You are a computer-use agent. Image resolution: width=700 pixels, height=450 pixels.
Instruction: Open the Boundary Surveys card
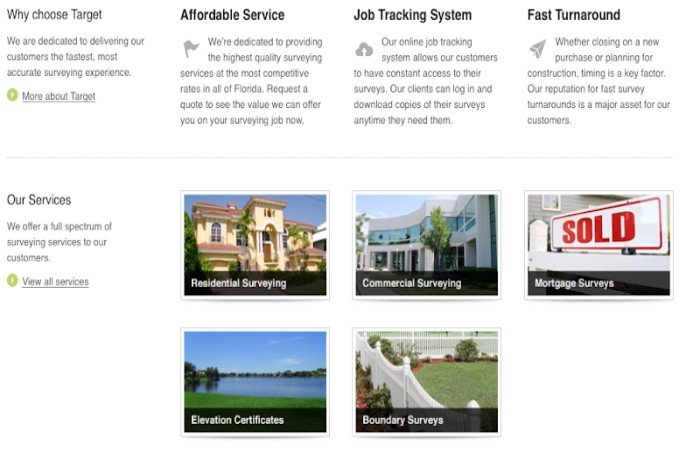click(x=426, y=382)
